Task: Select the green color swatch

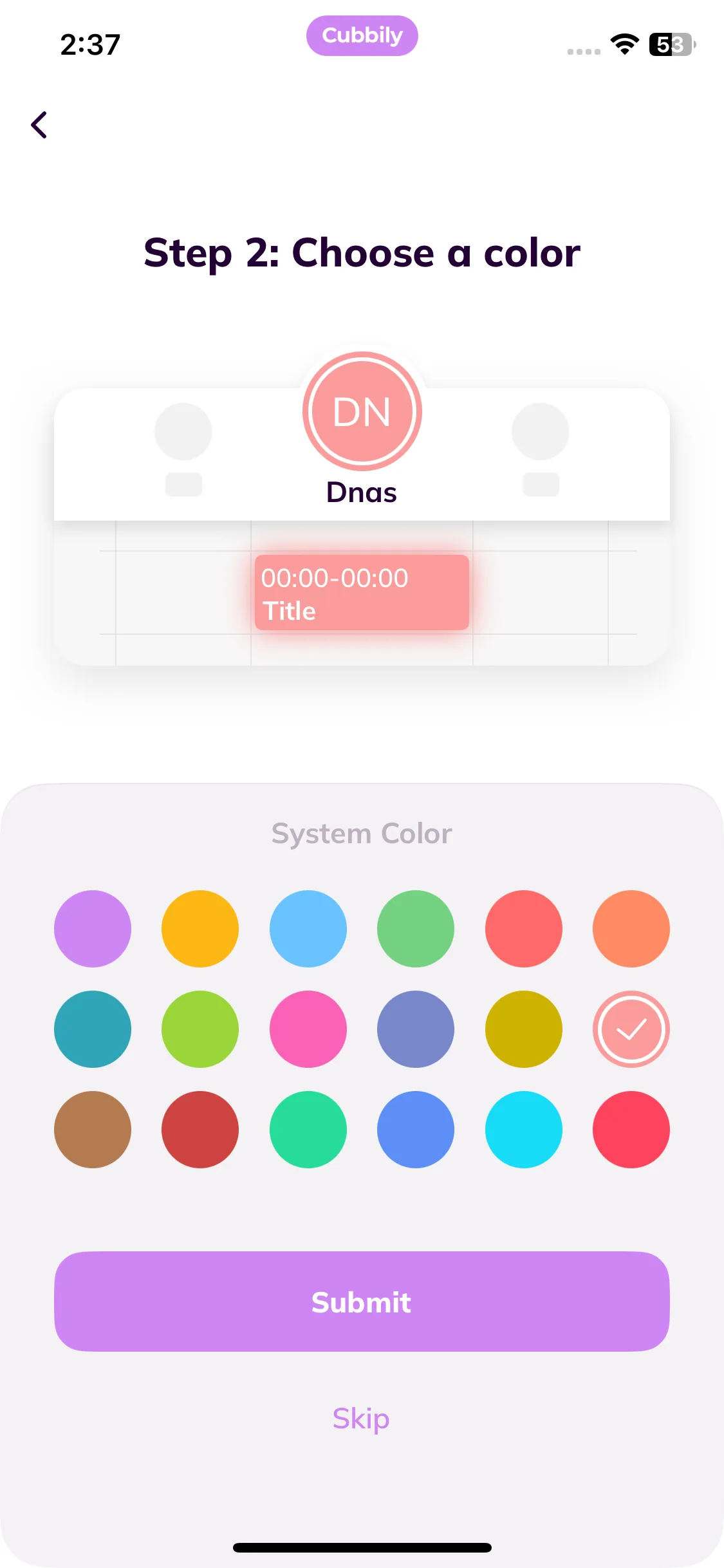Action: pyautogui.click(x=416, y=929)
